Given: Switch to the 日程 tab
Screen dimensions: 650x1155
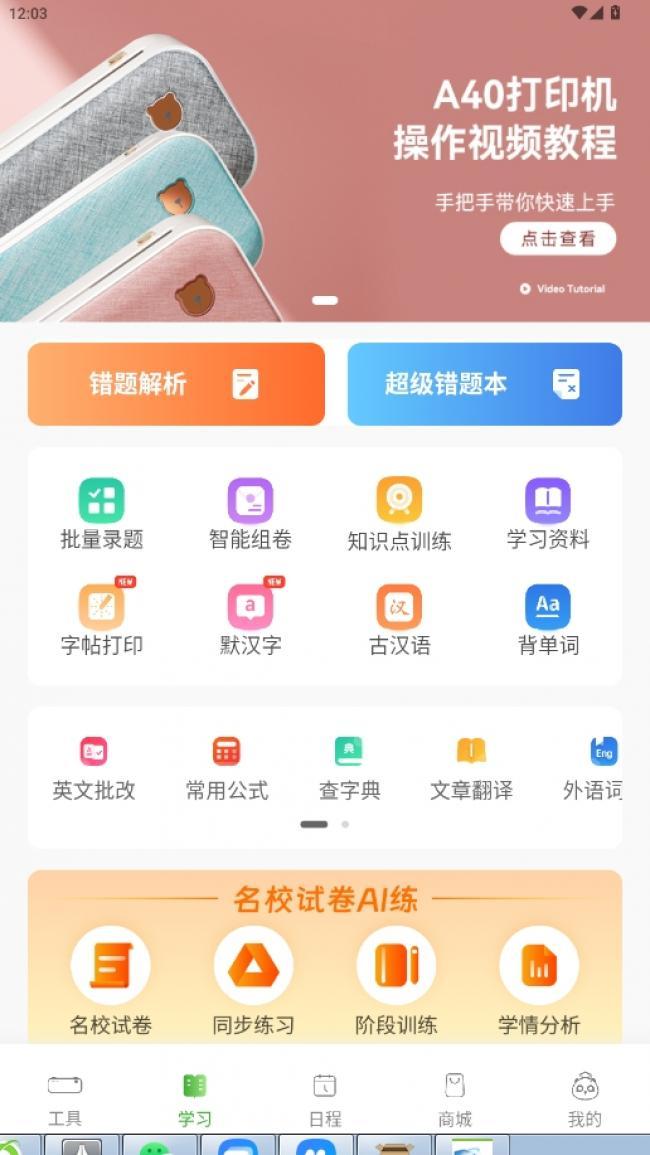Looking at the screenshot, I should 325,1099.
